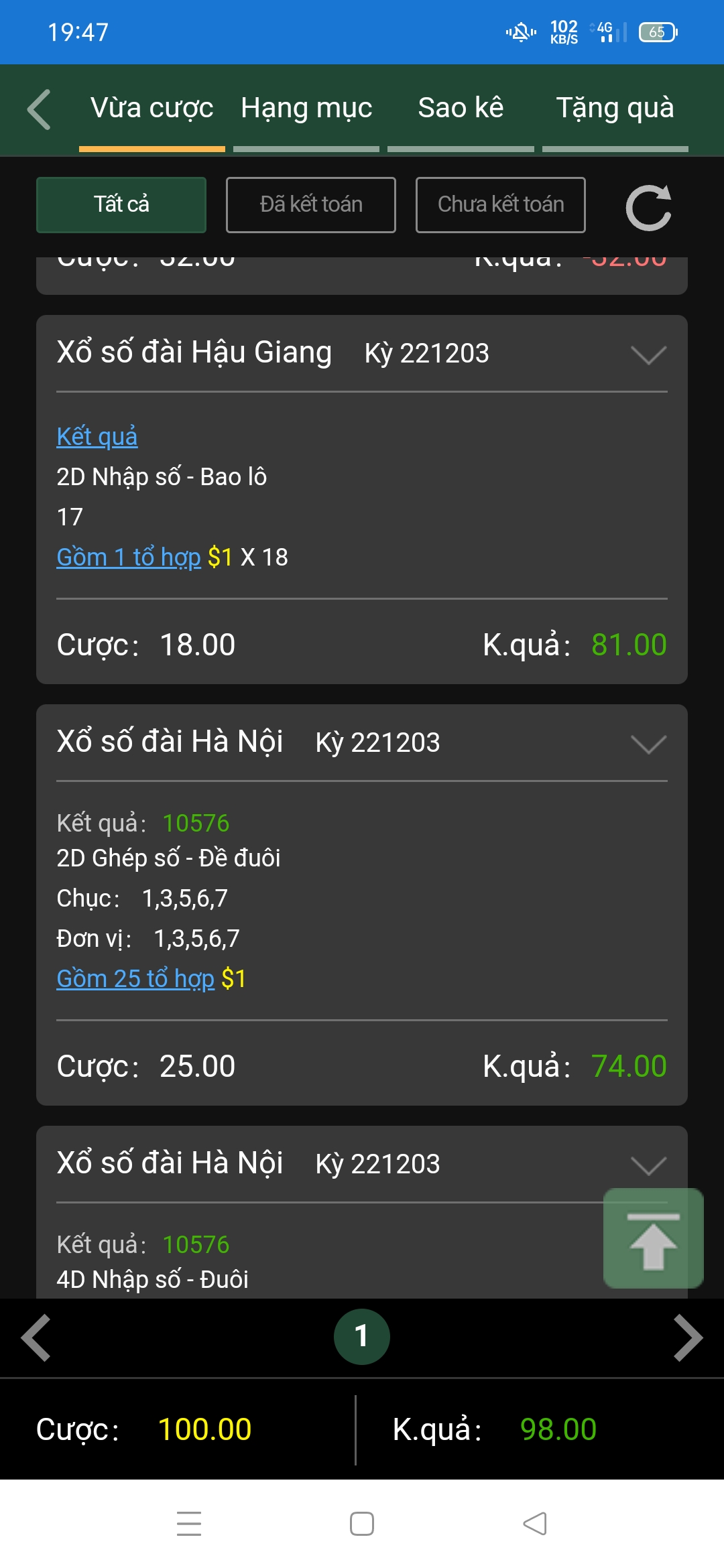Image resolution: width=724 pixels, height=1568 pixels.
Task: Refresh the bet list
Action: tap(648, 207)
